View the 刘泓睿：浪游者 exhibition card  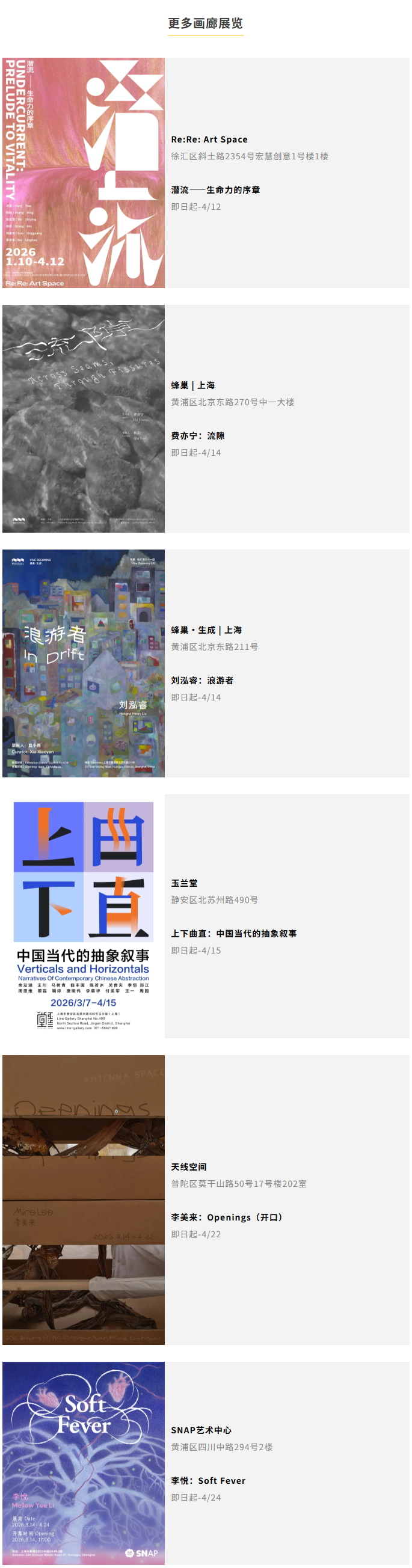[206, 664]
